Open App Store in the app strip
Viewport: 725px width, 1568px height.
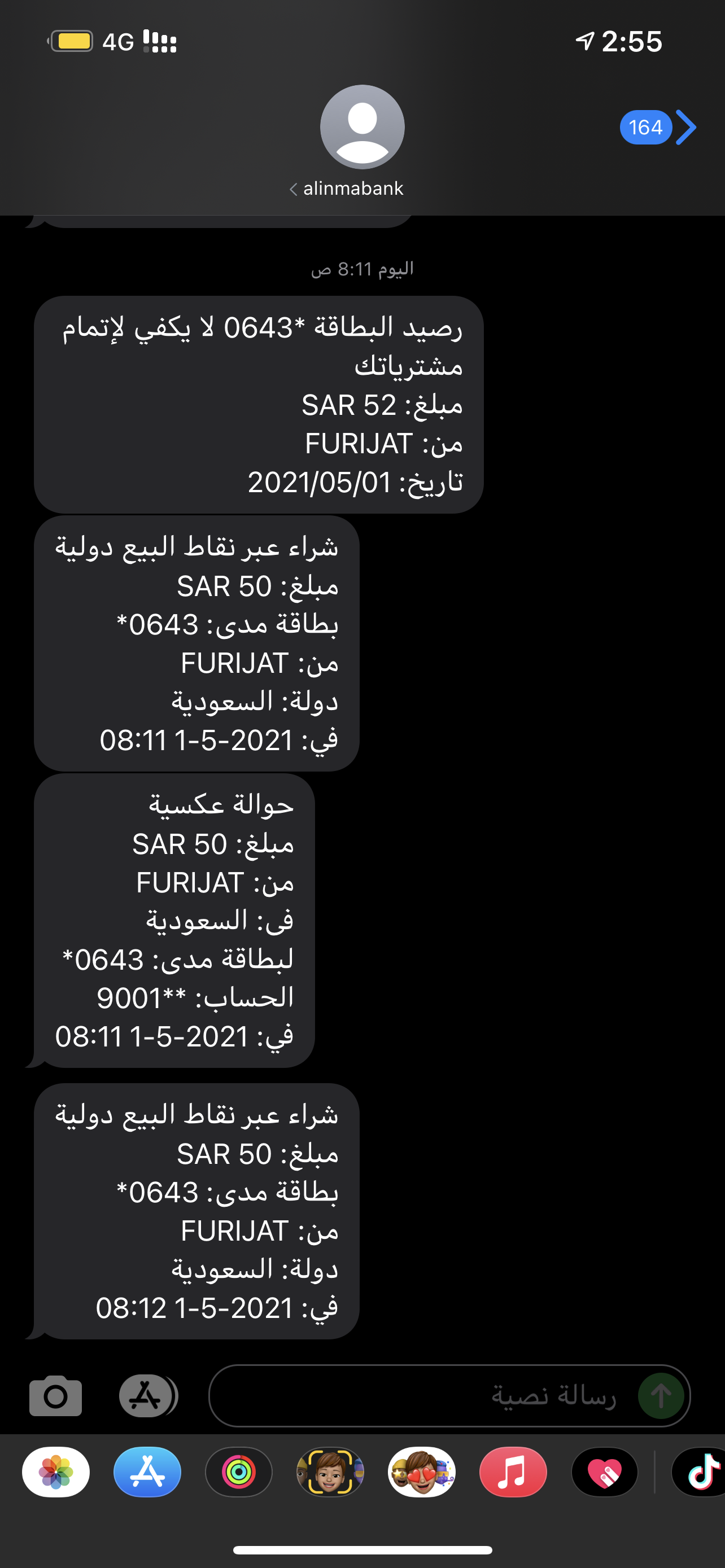(147, 1473)
